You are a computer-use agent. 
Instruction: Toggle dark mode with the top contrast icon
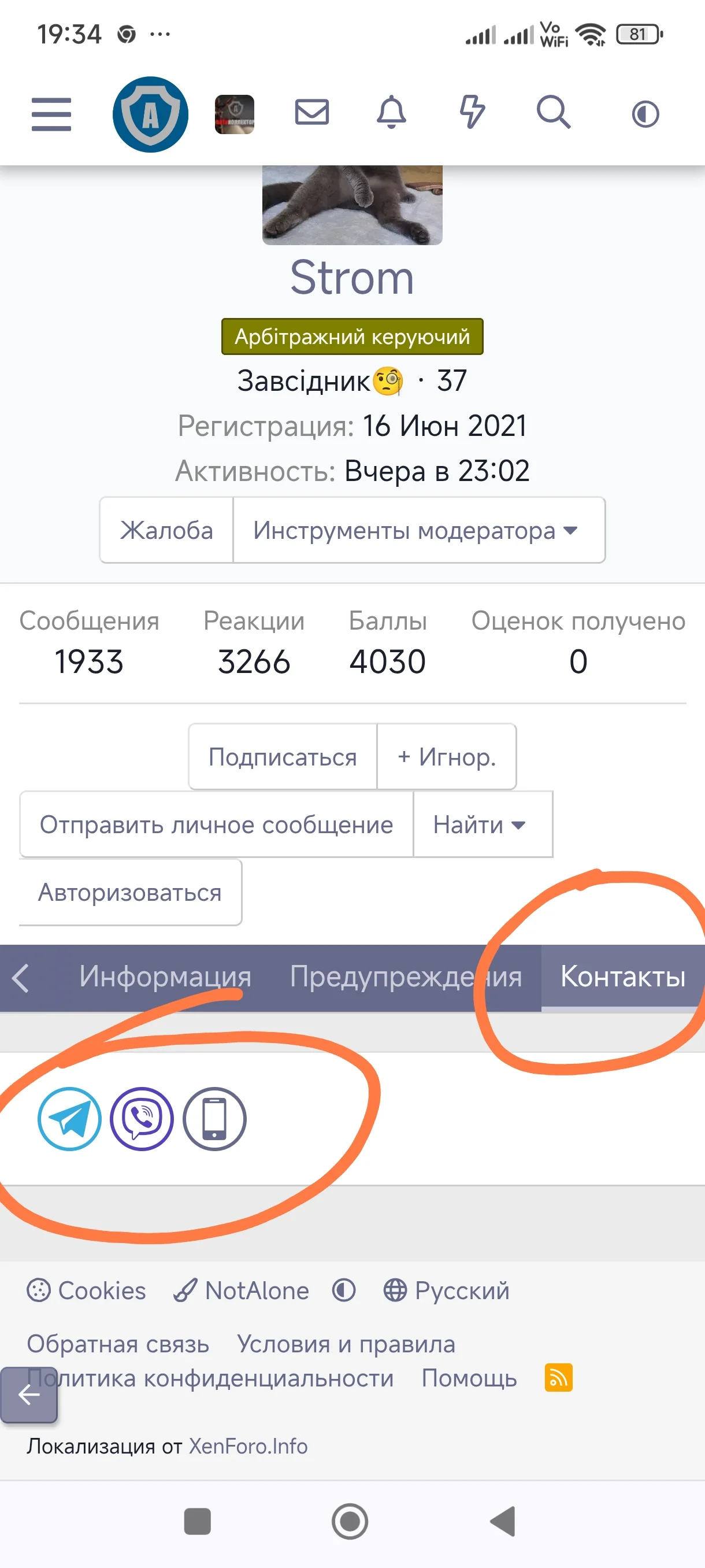pyautogui.click(x=645, y=113)
